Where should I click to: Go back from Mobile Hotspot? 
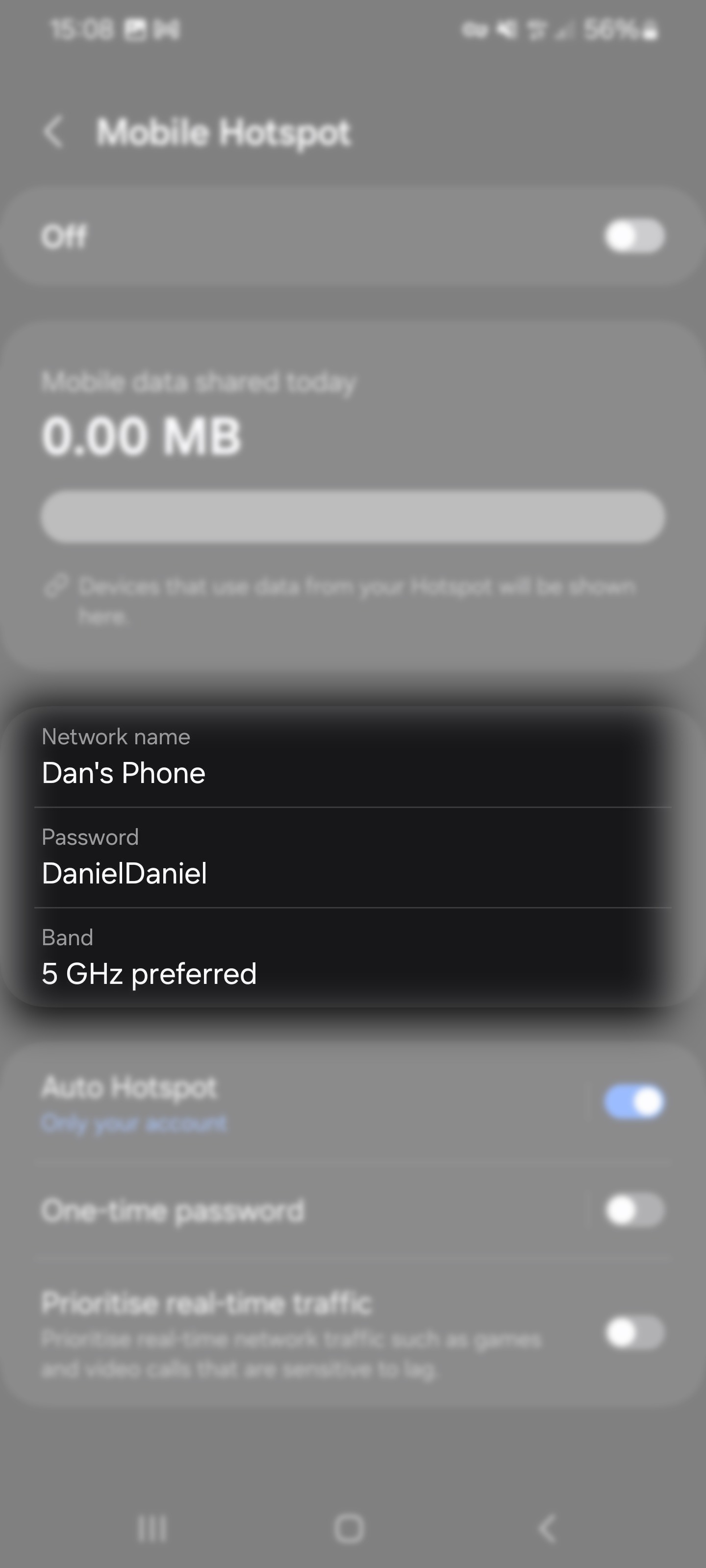pos(53,133)
